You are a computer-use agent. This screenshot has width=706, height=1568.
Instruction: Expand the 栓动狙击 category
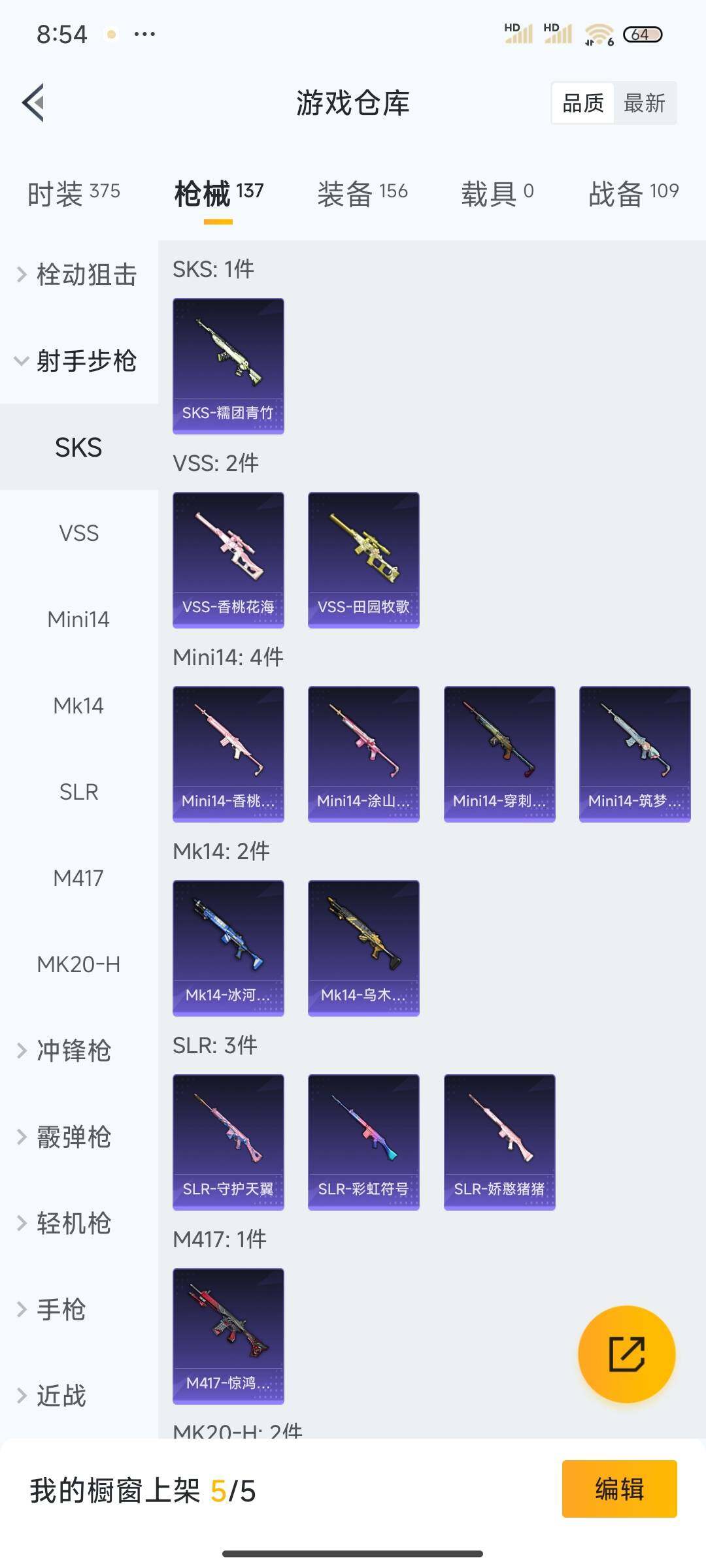click(x=78, y=275)
